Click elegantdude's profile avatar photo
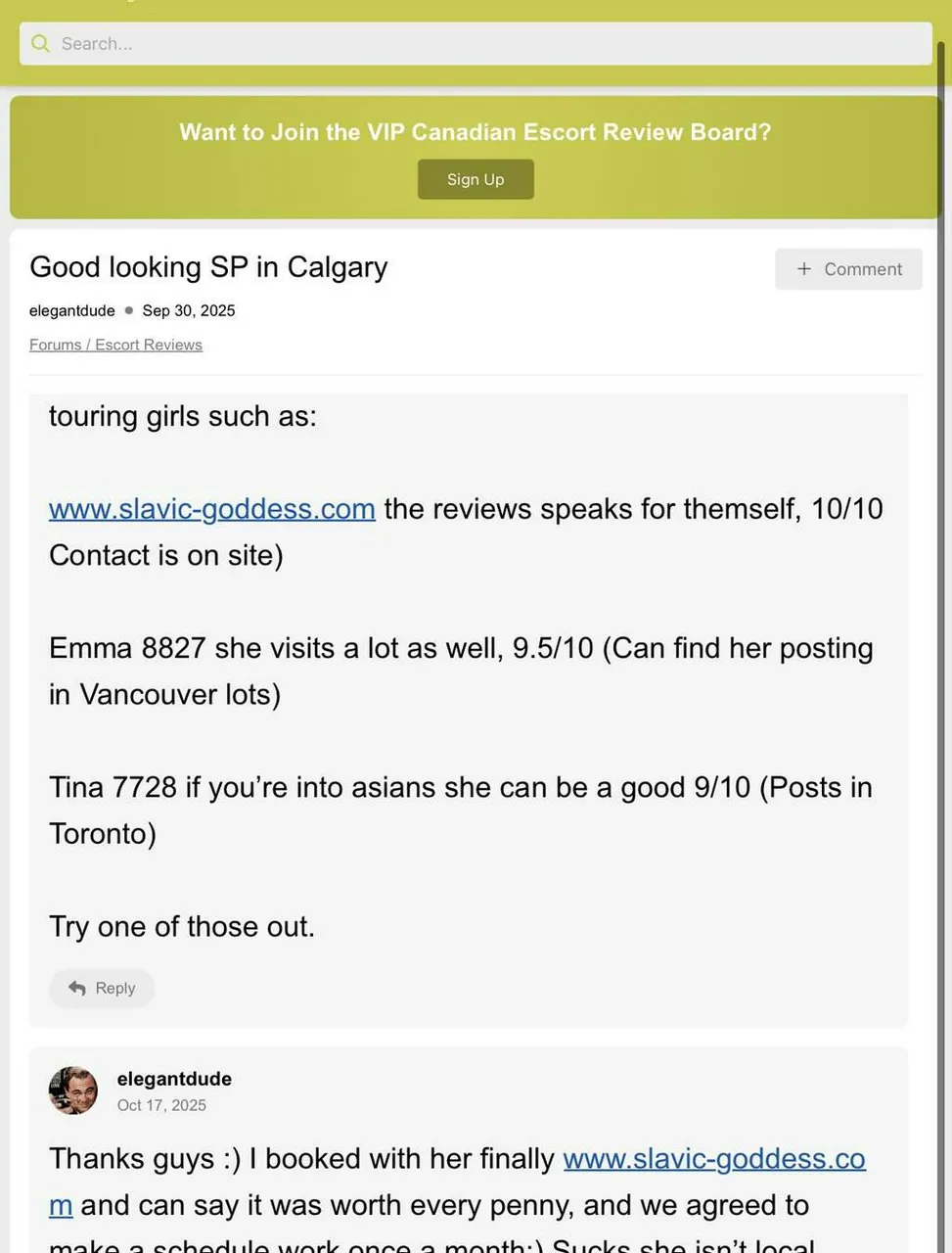Viewport: 952px width, 1253px height. tap(73, 1089)
